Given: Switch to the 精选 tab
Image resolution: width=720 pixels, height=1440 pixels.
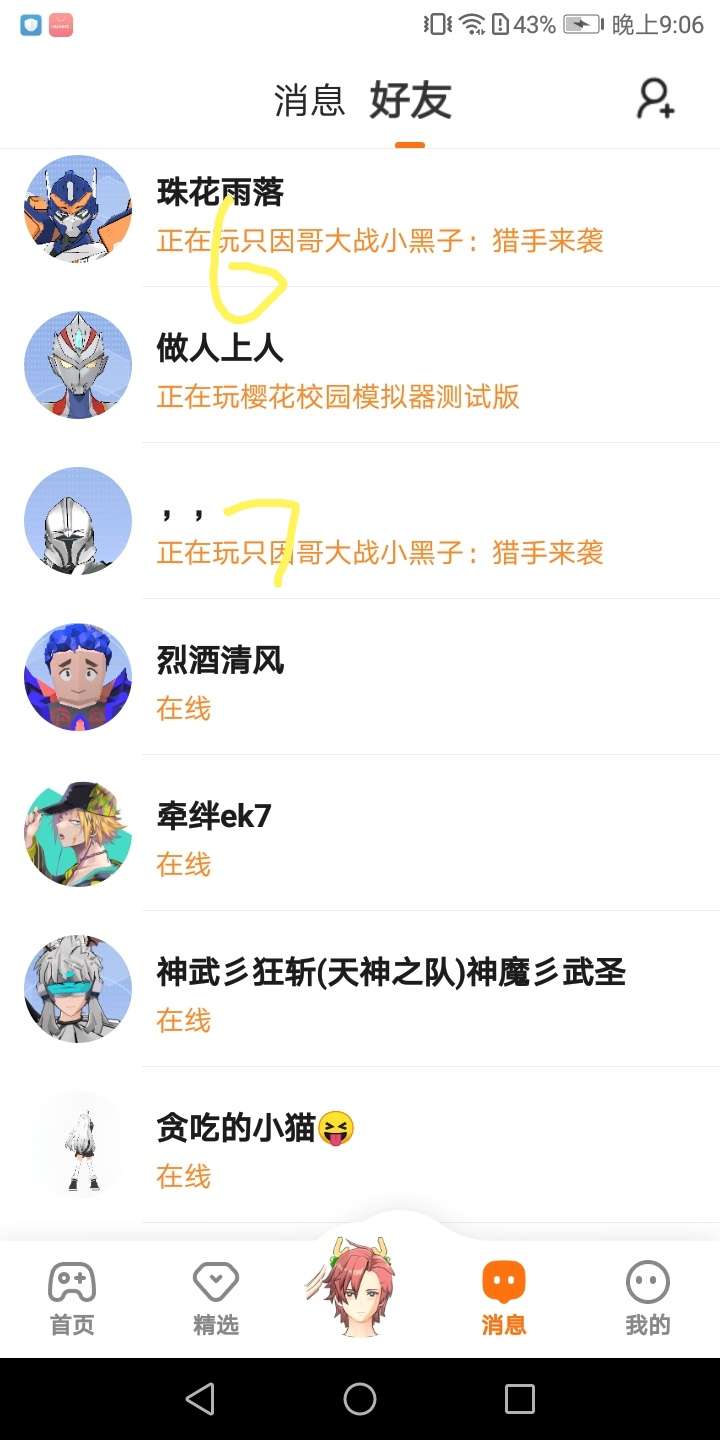Looking at the screenshot, I should [216, 1298].
